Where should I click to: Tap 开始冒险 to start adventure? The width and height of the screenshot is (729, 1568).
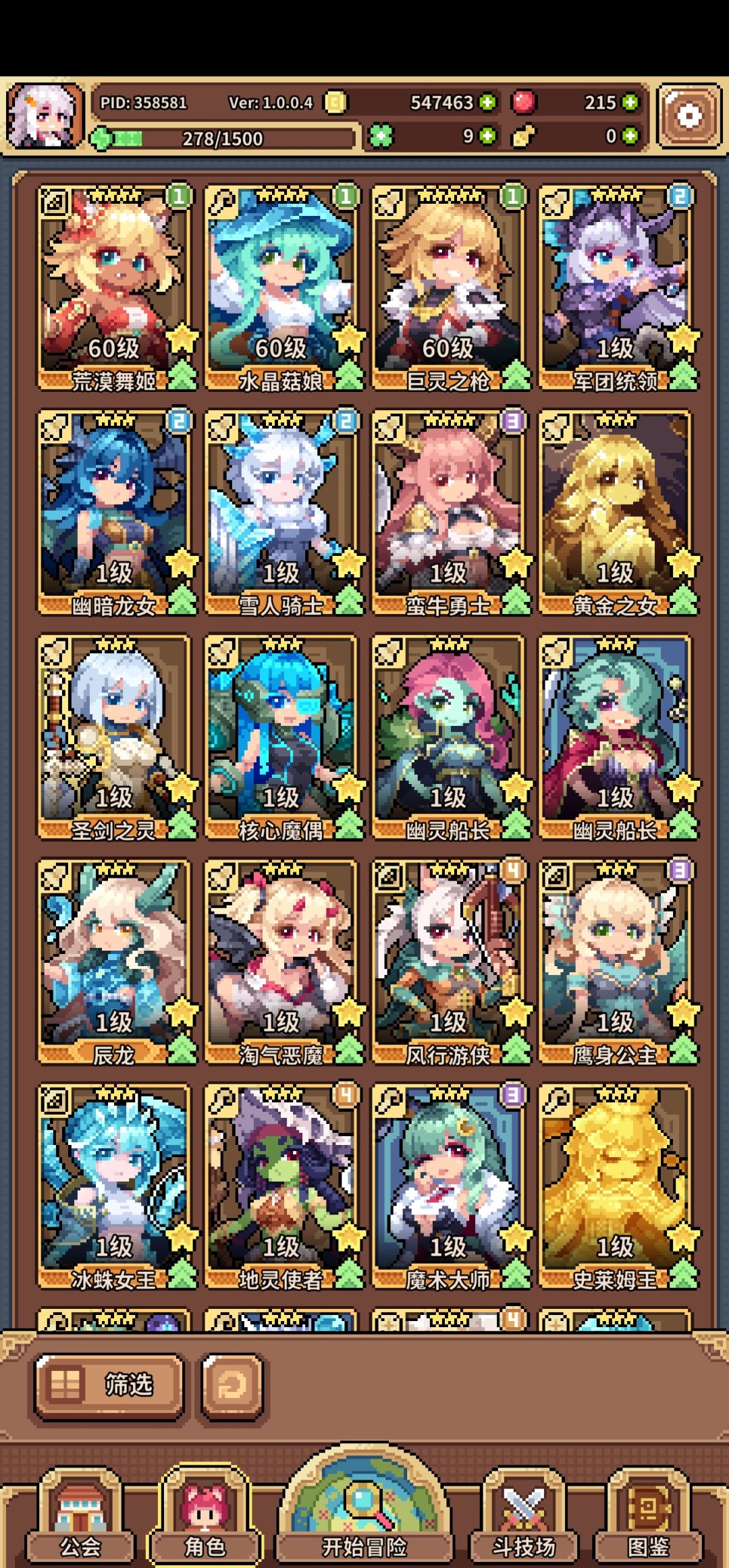(364, 1511)
